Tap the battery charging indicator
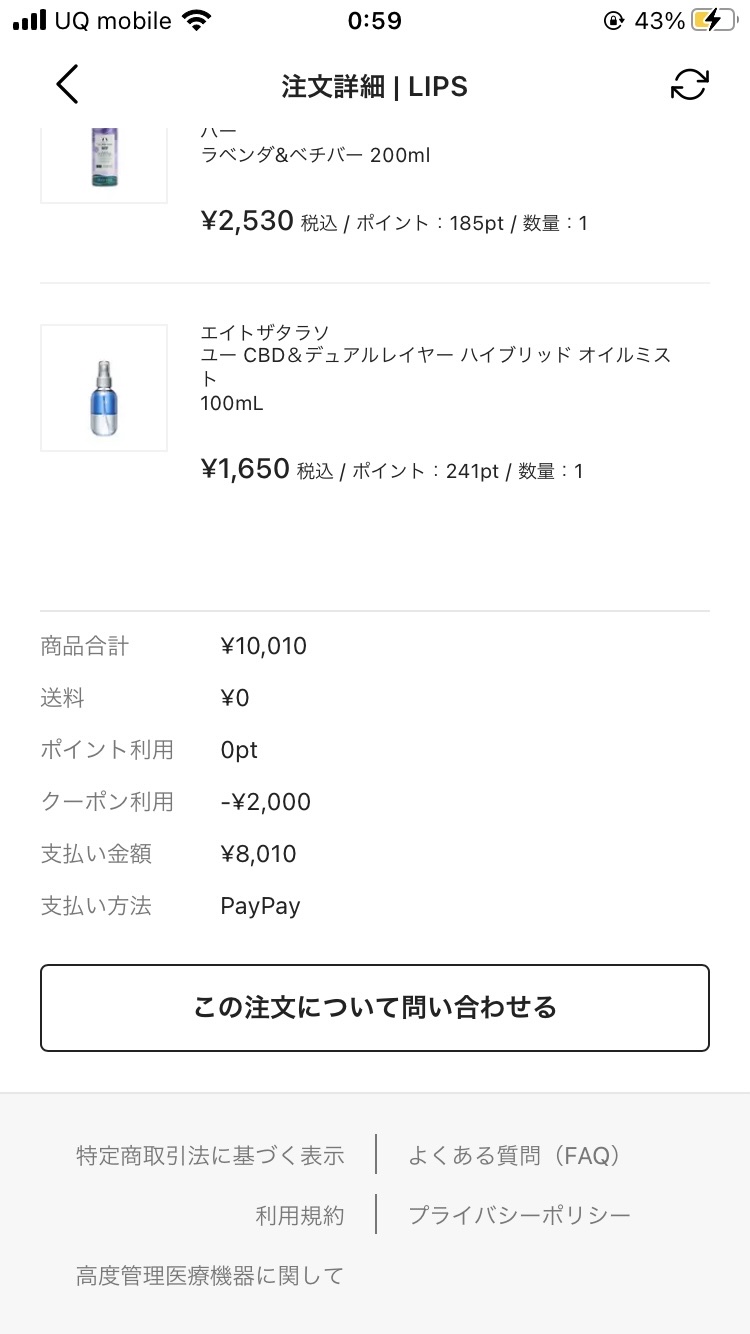Screen dimensions: 750x1334 coord(712,19)
